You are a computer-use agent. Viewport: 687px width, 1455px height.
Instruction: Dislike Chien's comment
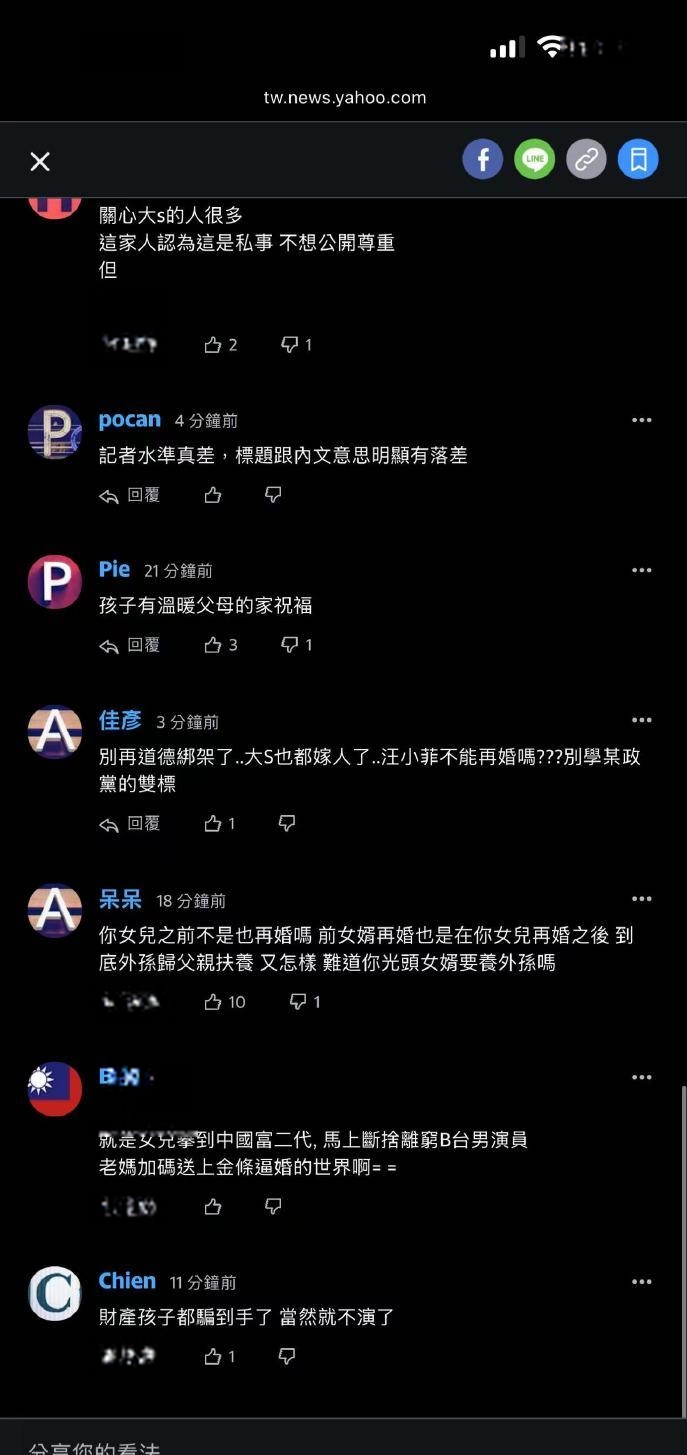(x=287, y=1357)
